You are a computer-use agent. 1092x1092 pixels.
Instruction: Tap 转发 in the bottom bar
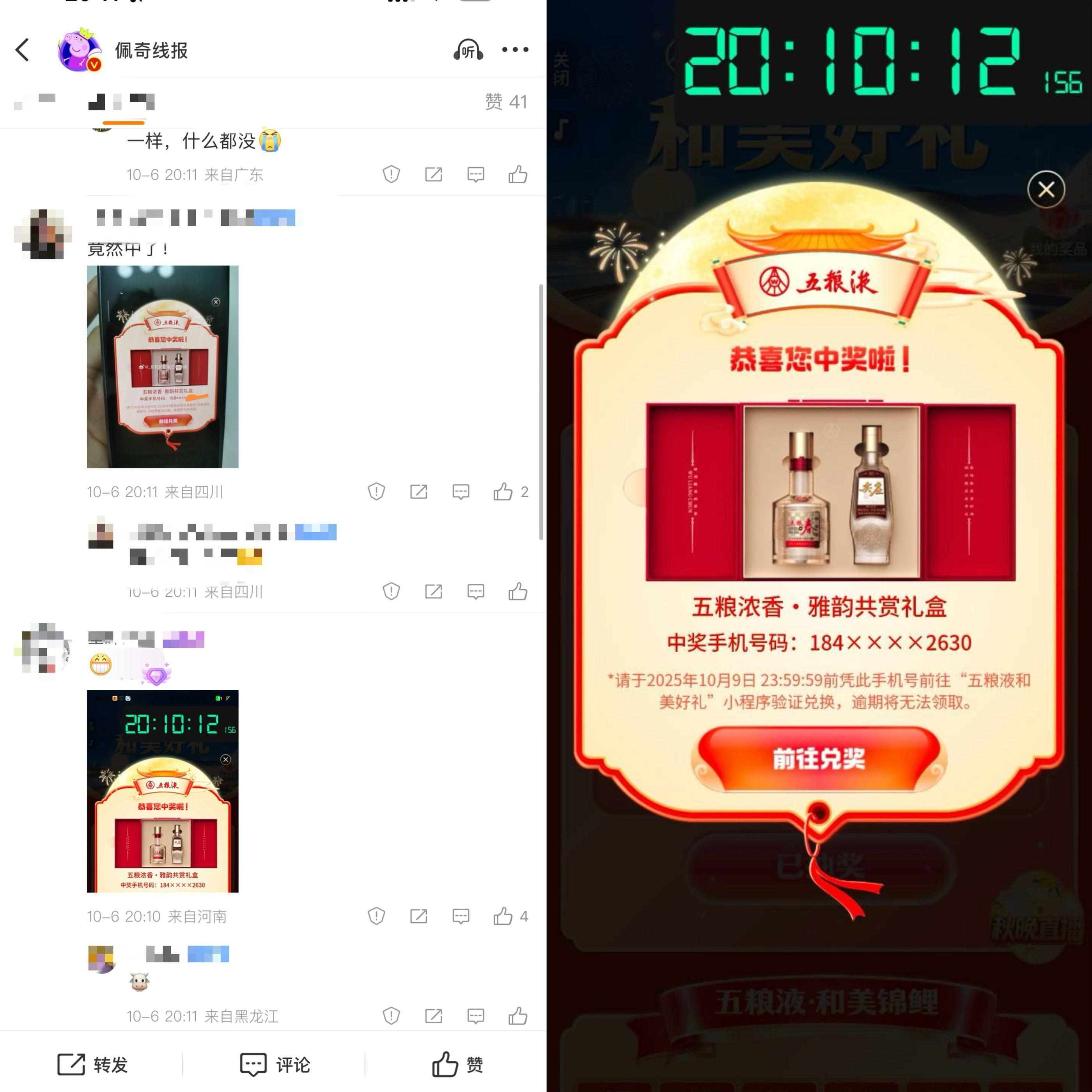(x=93, y=1065)
